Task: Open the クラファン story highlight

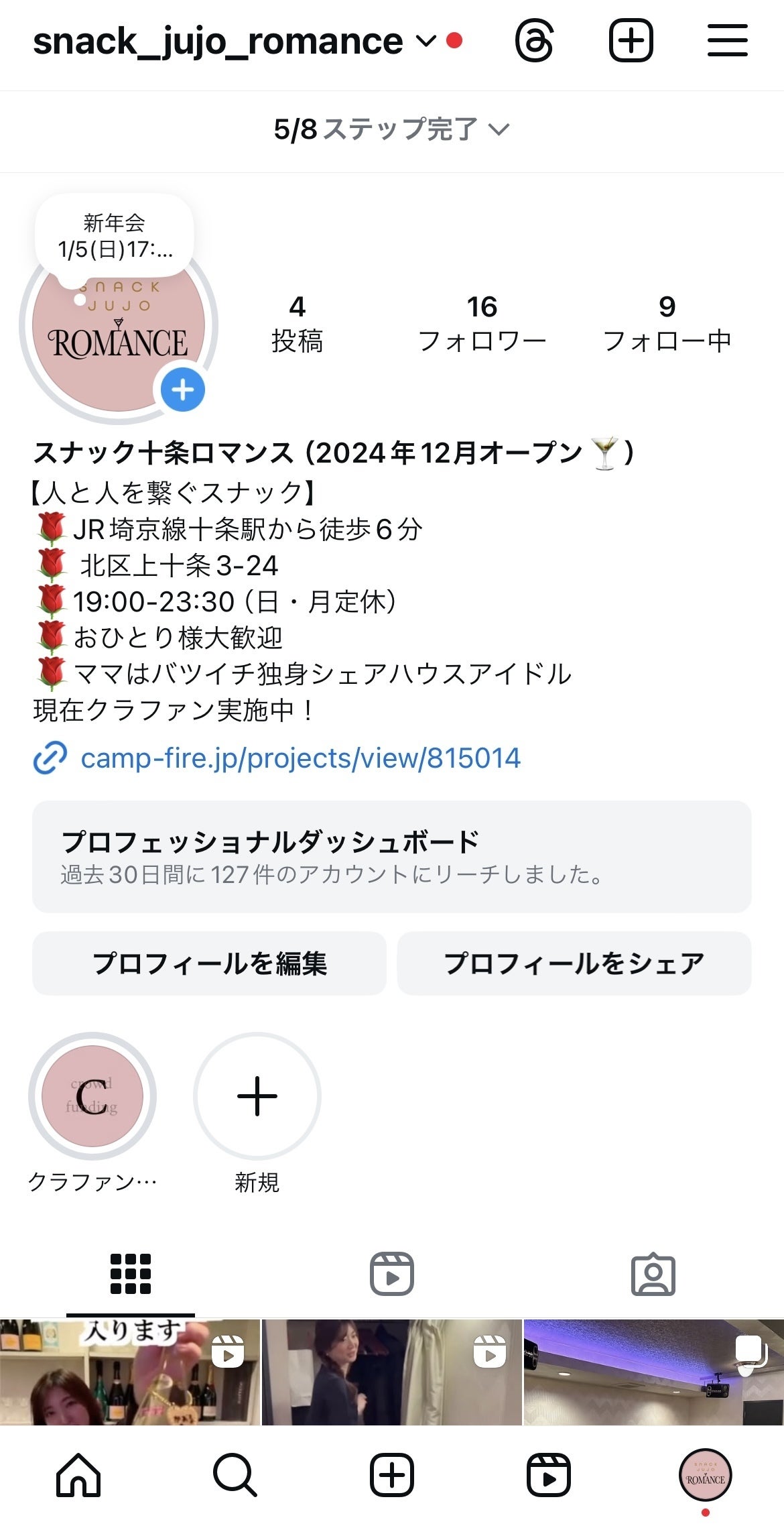Action: (92, 1096)
